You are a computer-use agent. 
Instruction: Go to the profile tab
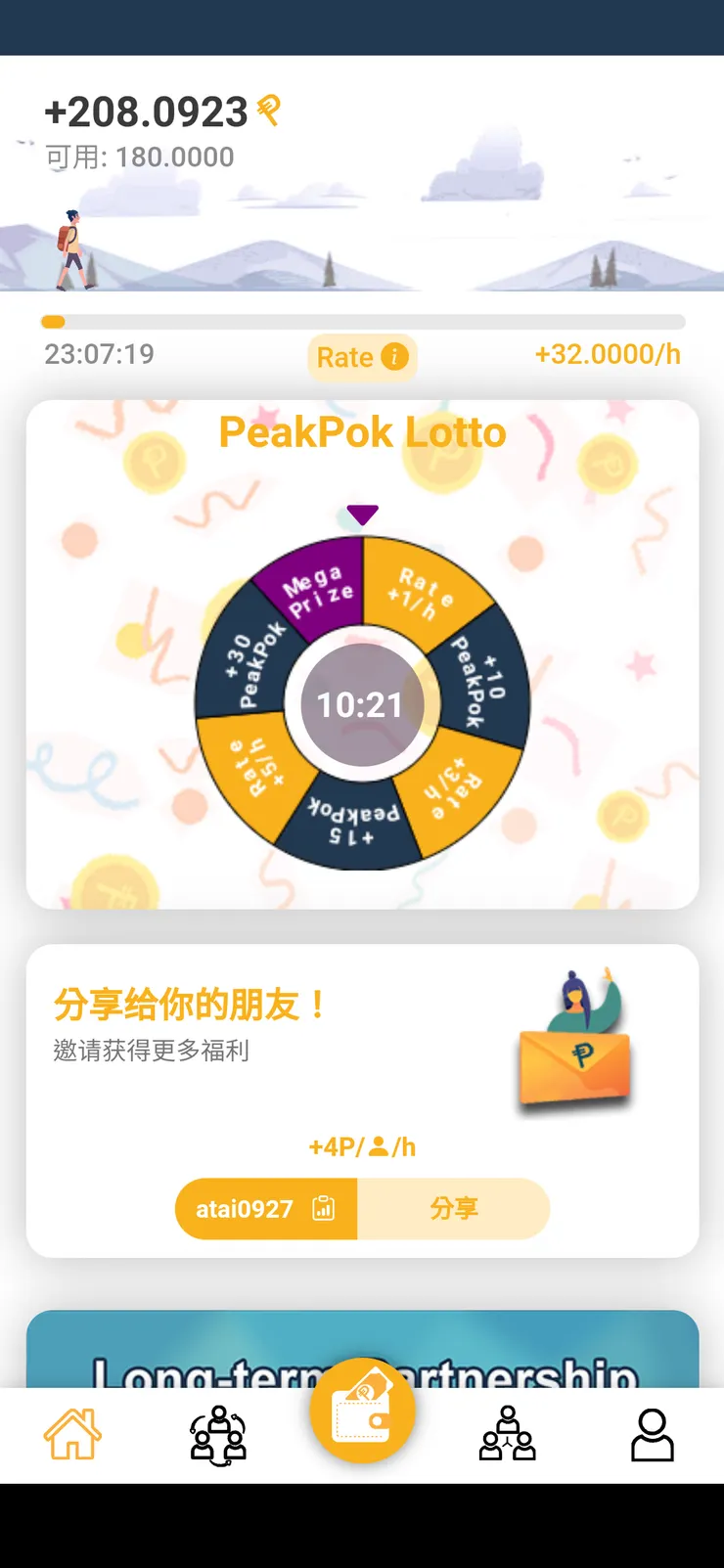pyautogui.click(x=652, y=1435)
